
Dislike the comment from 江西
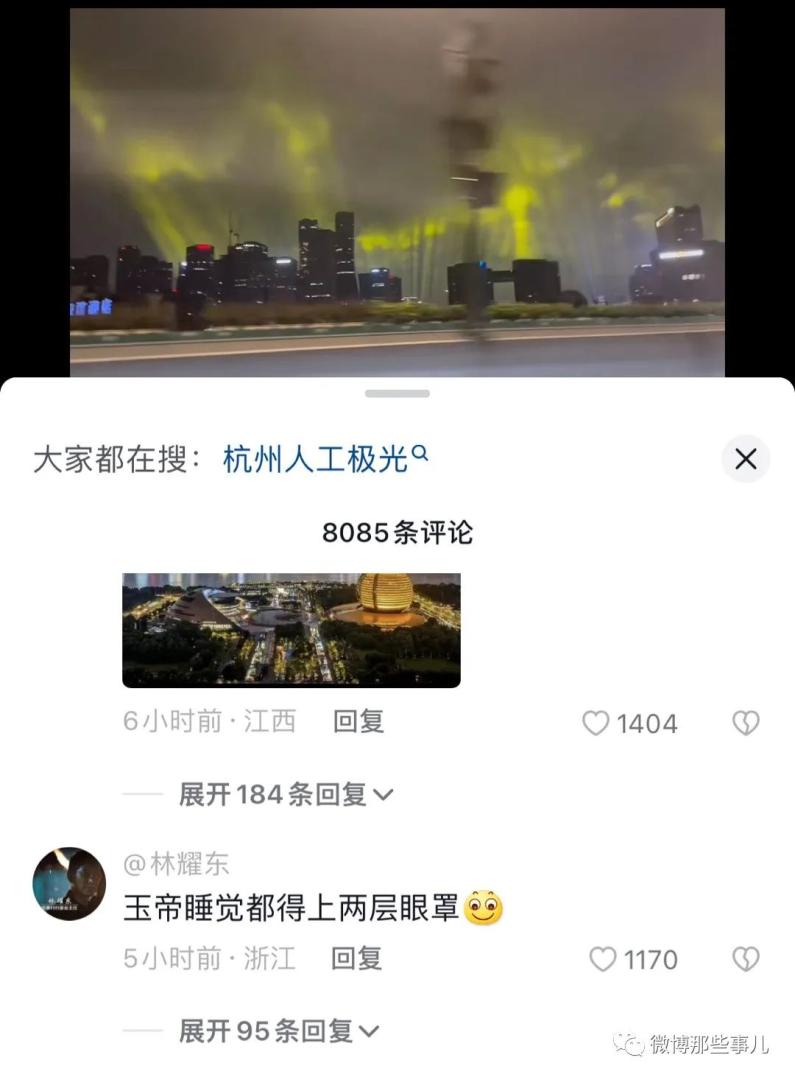[746, 723]
